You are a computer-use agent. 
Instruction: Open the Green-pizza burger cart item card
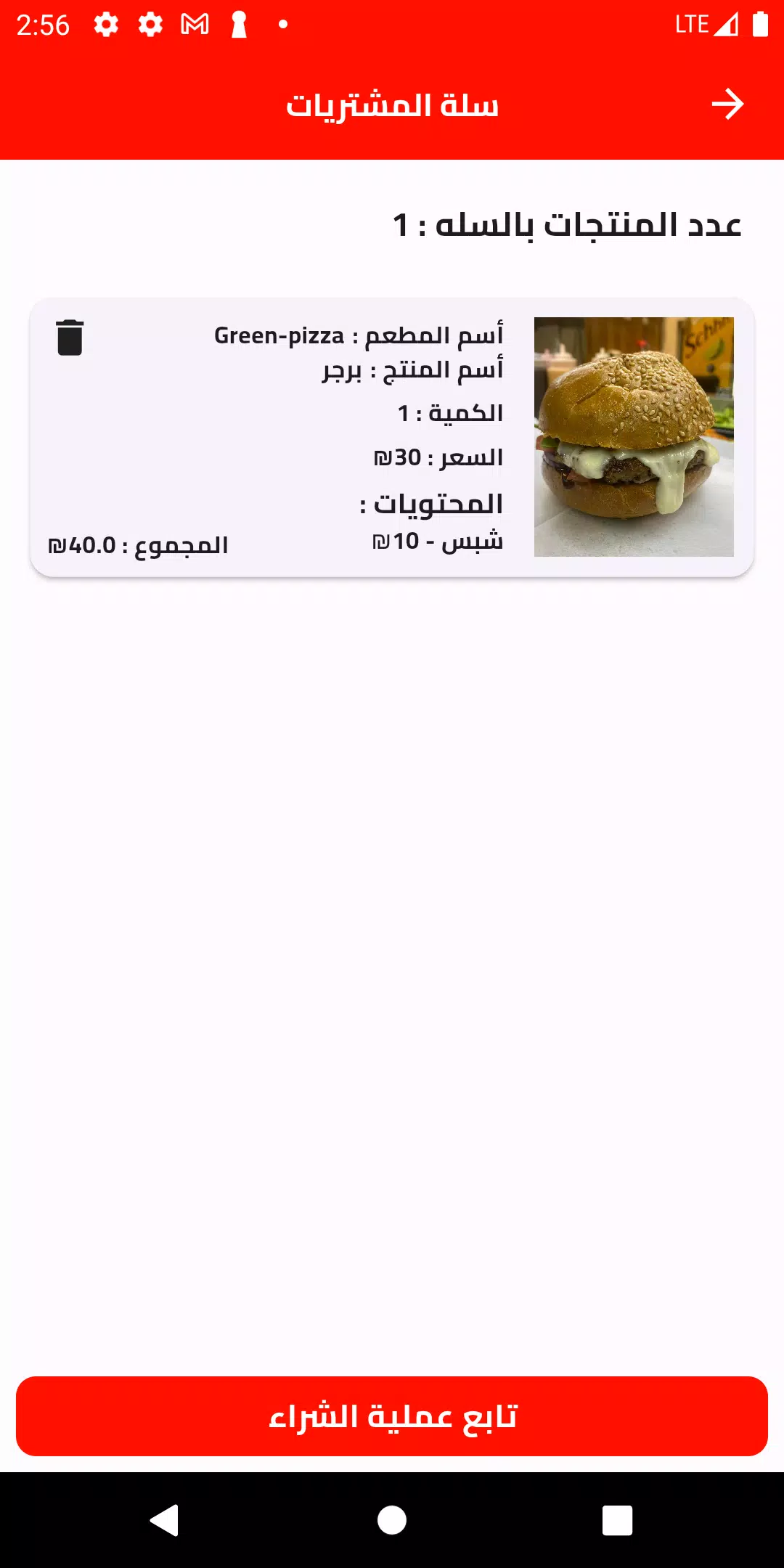392,437
